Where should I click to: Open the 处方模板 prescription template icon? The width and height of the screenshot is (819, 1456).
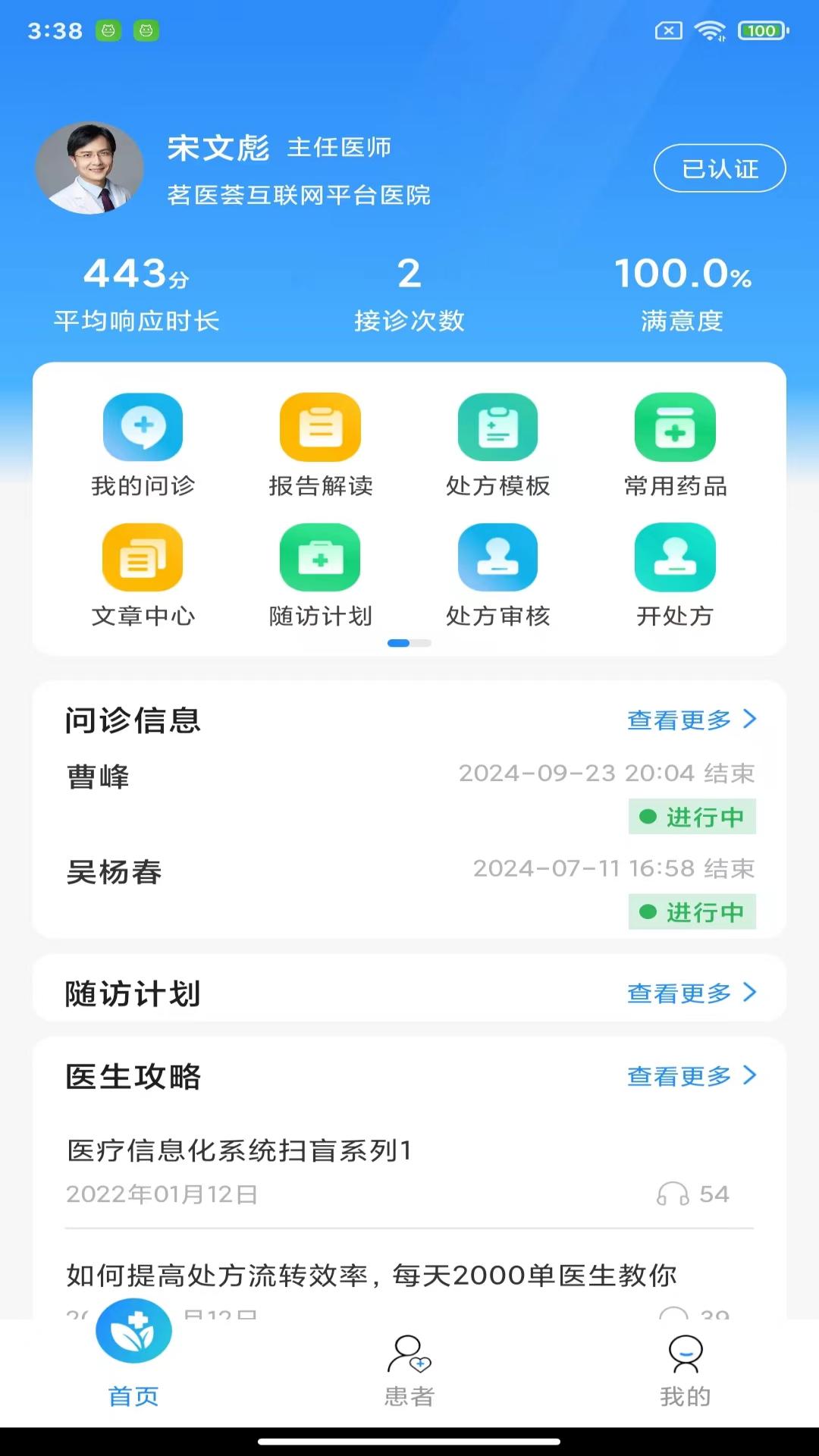coord(498,426)
